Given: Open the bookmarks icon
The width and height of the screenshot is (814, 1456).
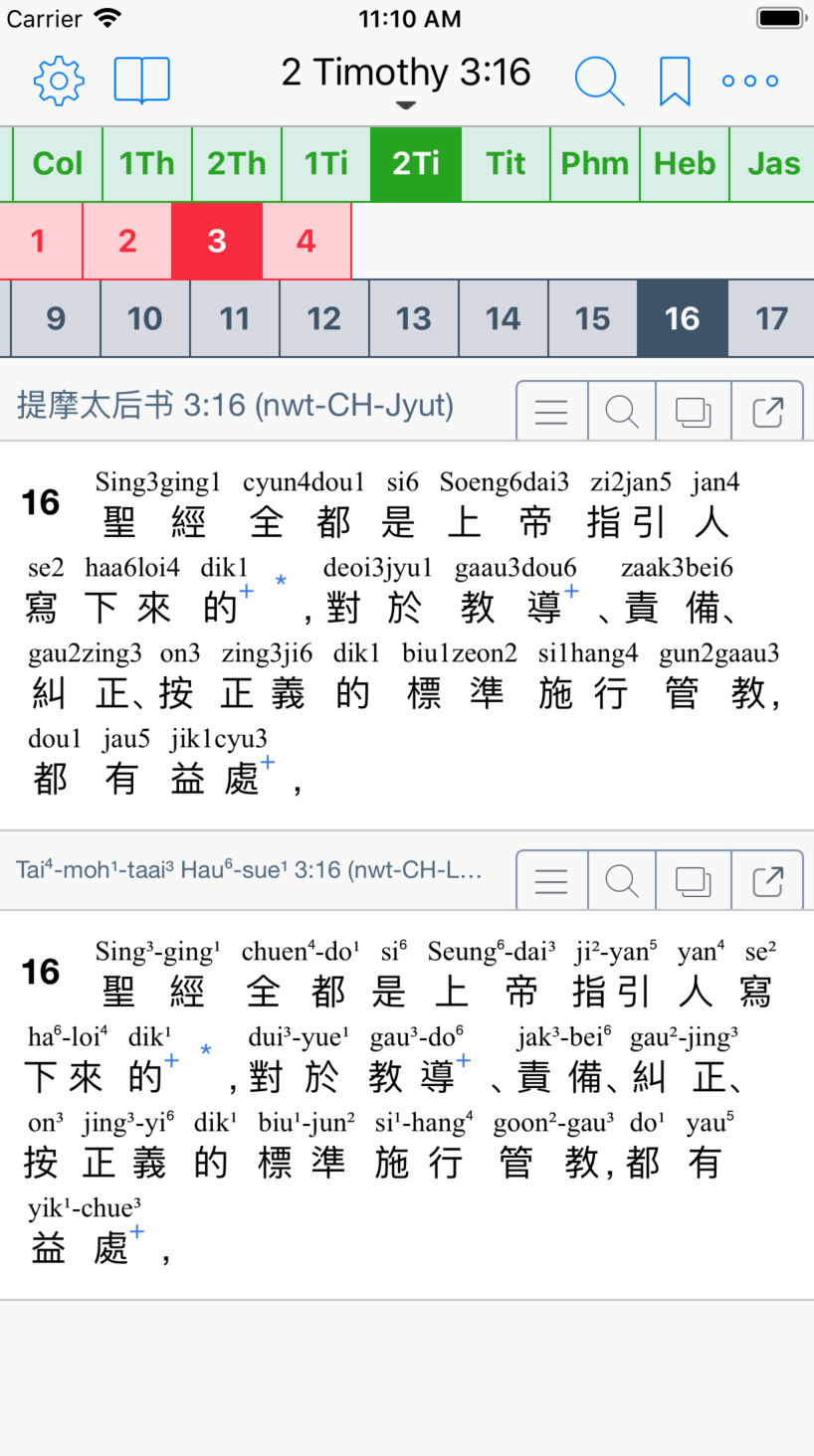Looking at the screenshot, I should [x=675, y=81].
